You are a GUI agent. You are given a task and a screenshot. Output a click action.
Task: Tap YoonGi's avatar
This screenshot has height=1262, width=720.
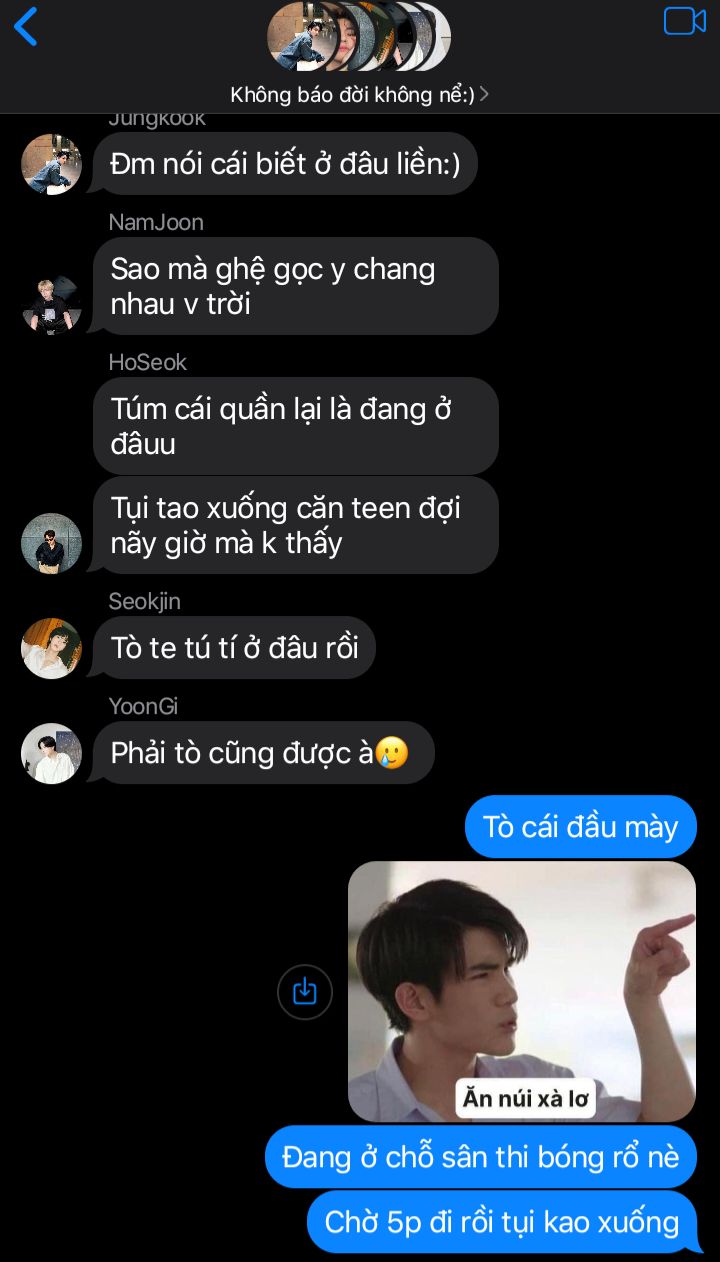point(51,753)
